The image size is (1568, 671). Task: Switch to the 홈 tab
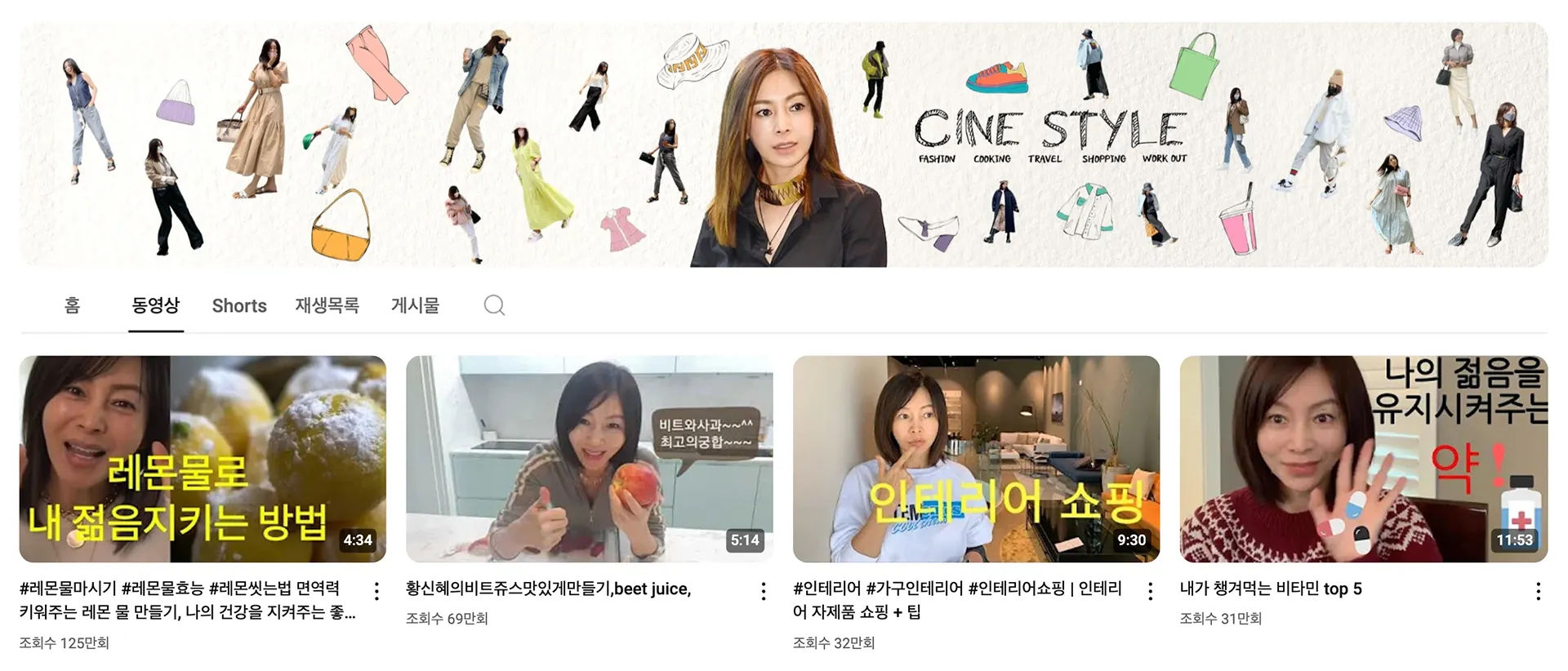pyautogui.click(x=72, y=305)
